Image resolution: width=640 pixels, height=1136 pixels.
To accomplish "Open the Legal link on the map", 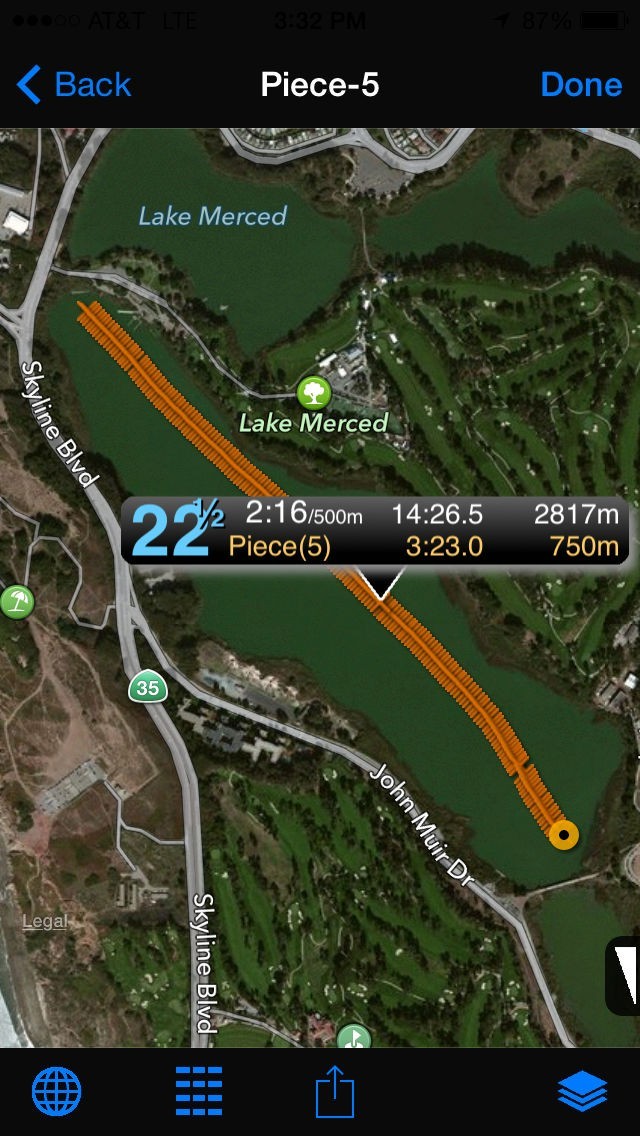I will click(46, 922).
